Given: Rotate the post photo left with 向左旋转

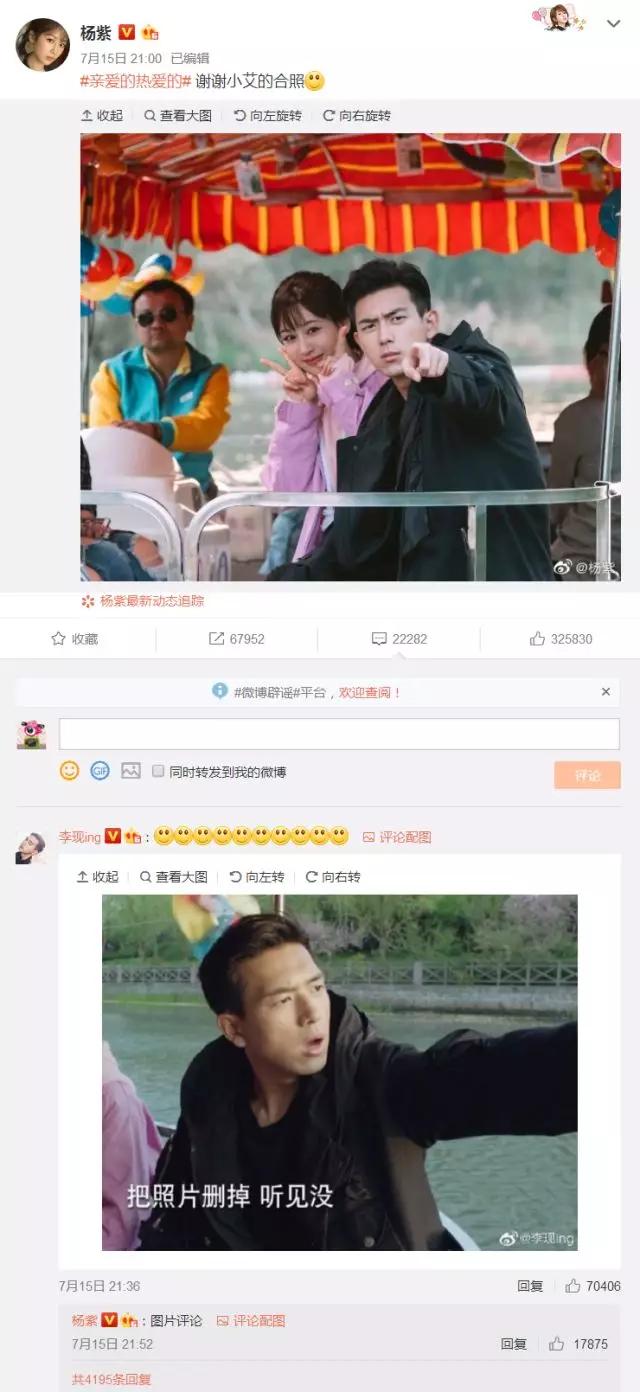Looking at the screenshot, I should tap(268, 116).
